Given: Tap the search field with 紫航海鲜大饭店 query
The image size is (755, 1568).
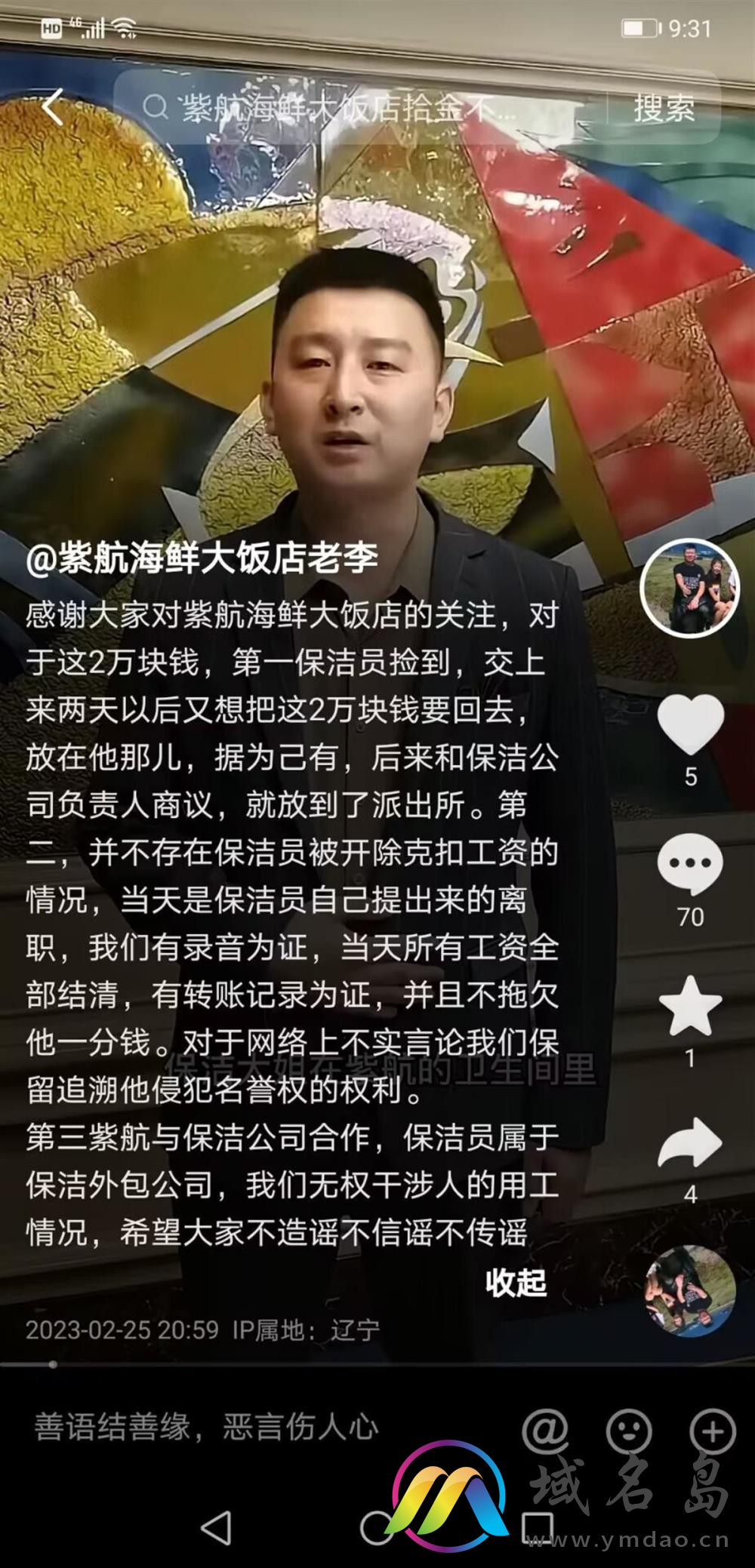Looking at the screenshot, I should pyautogui.click(x=355, y=109).
